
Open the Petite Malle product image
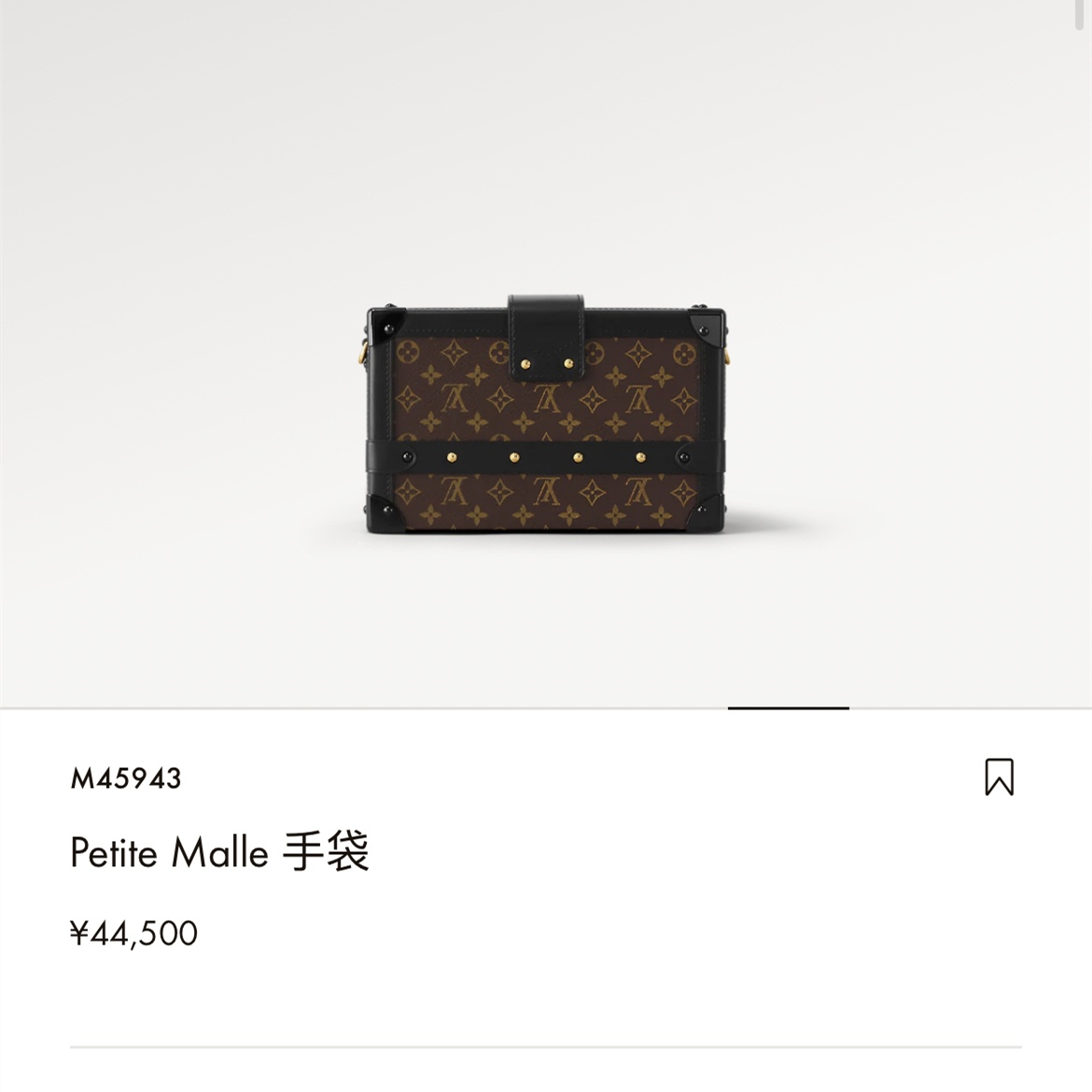coord(545,414)
